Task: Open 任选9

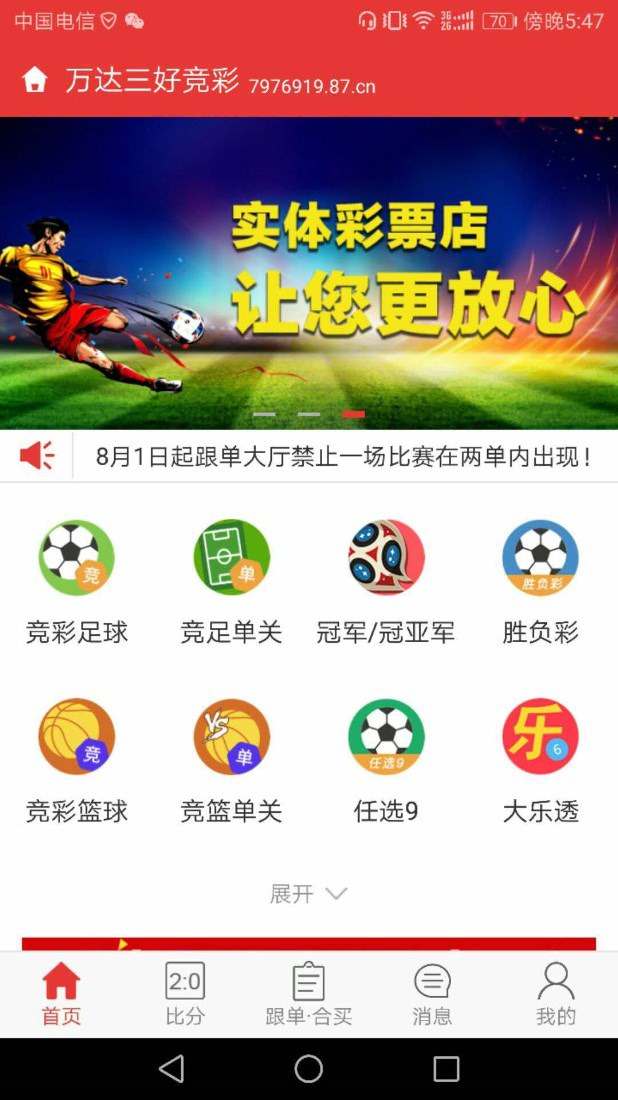Action: (x=386, y=760)
